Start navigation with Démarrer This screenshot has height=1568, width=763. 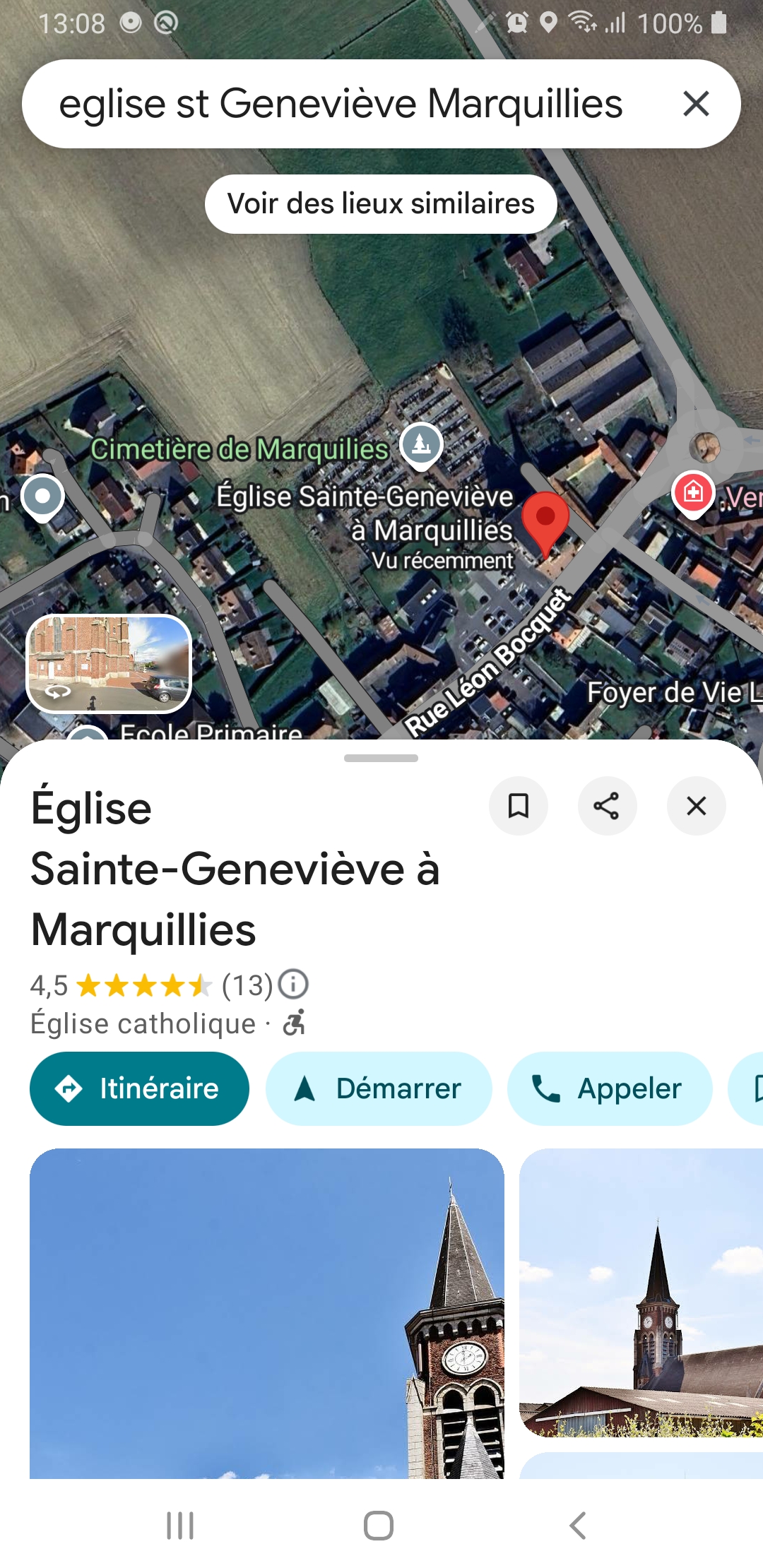tap(379, 1088)
